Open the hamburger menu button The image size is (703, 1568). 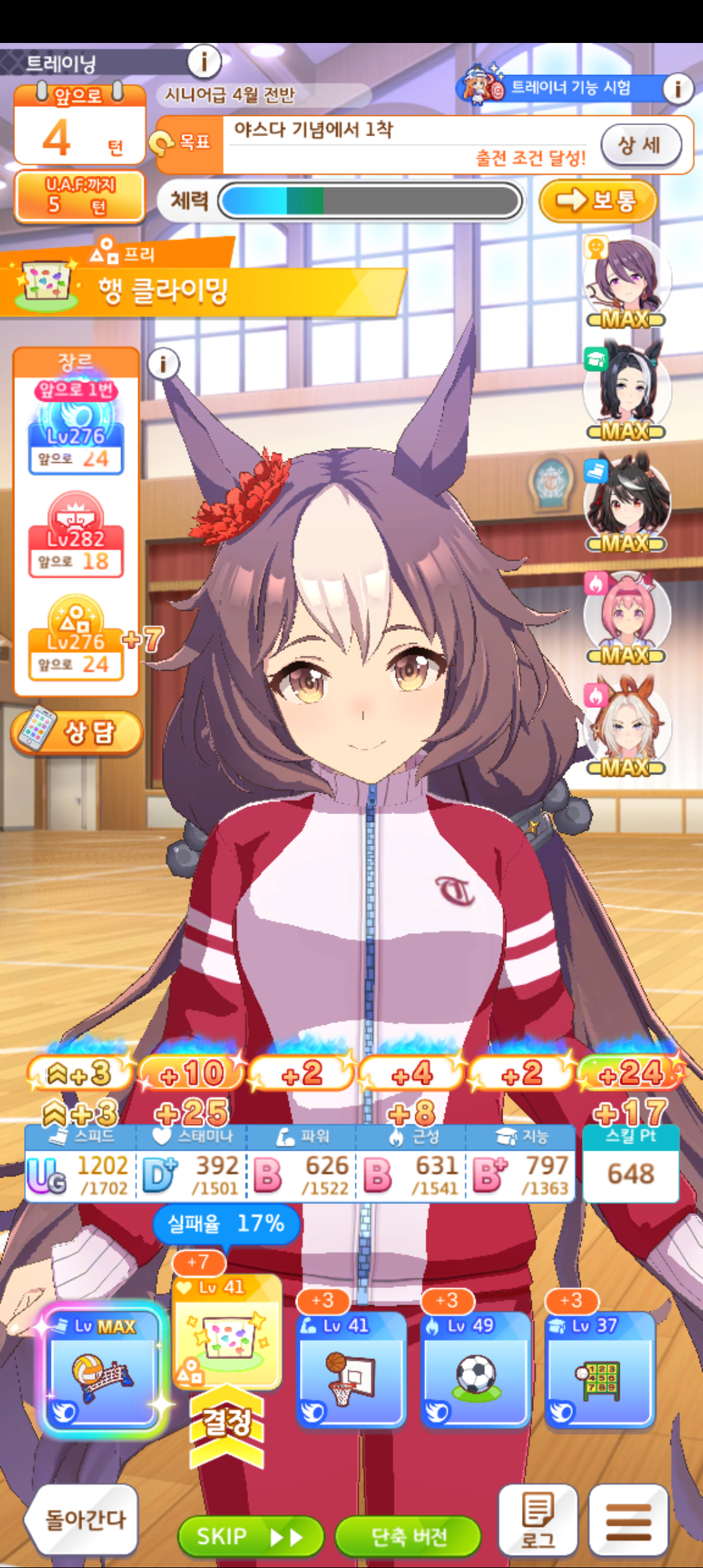coord(629,1519)
